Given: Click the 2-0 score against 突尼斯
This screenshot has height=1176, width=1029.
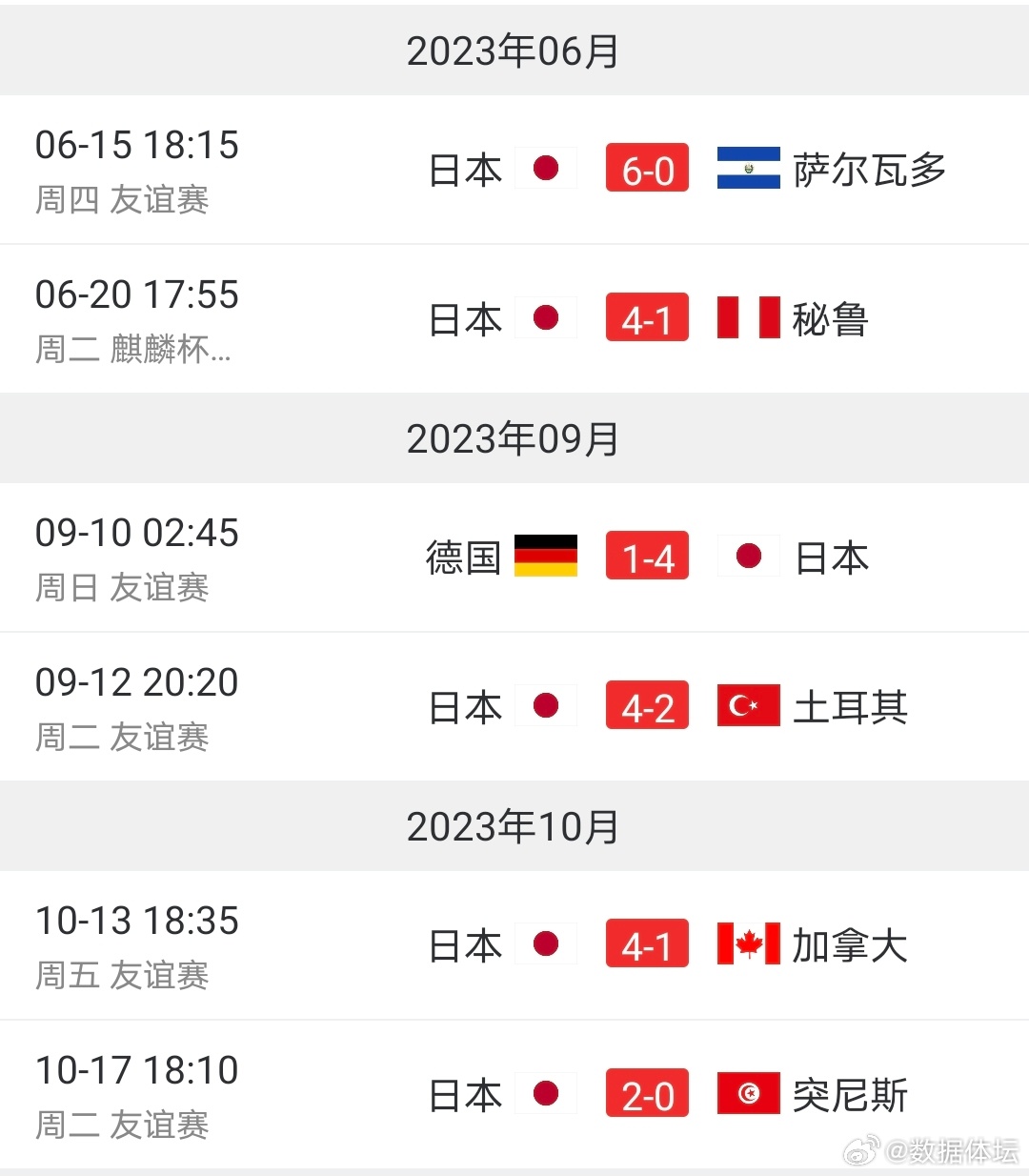Looking at the screenshot, I should point(647,1094).
